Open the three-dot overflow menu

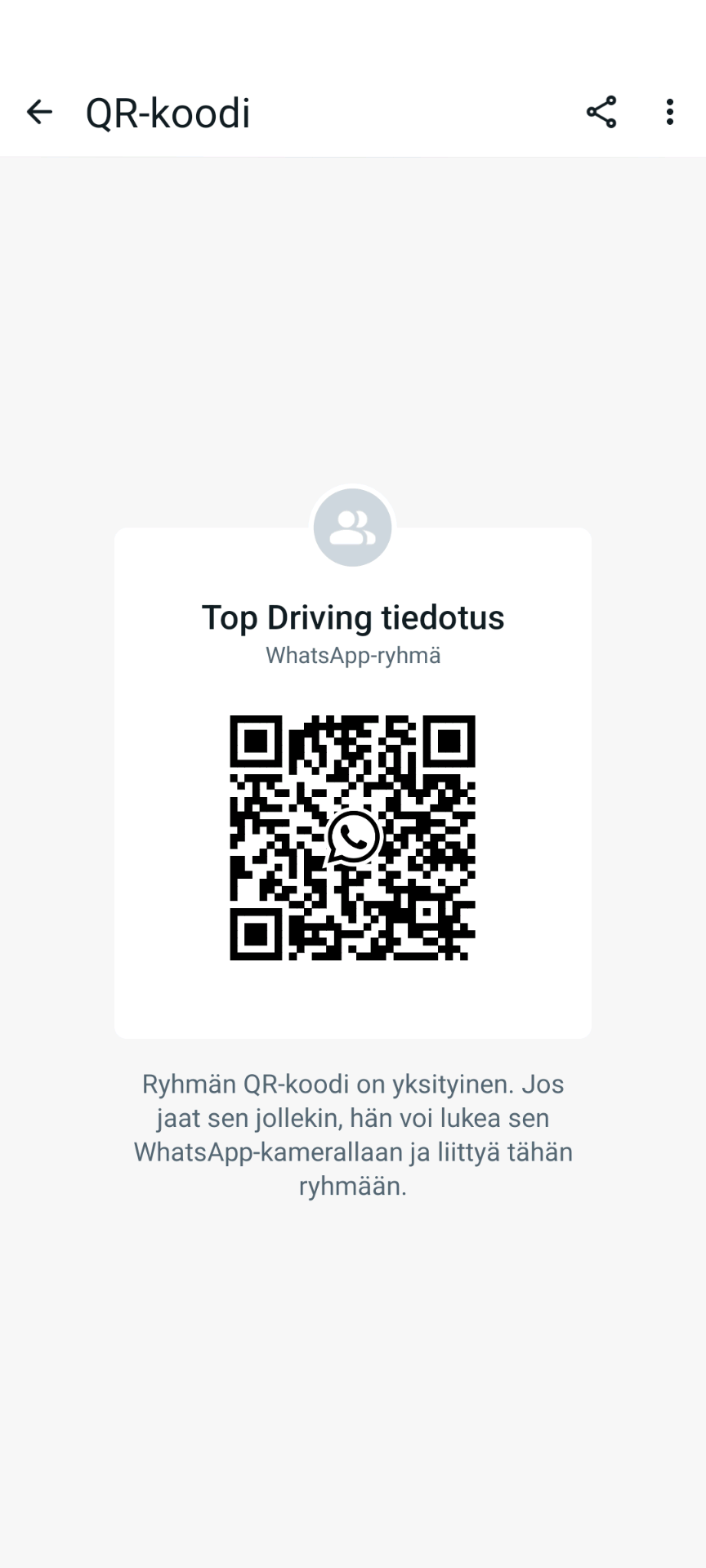670,112
